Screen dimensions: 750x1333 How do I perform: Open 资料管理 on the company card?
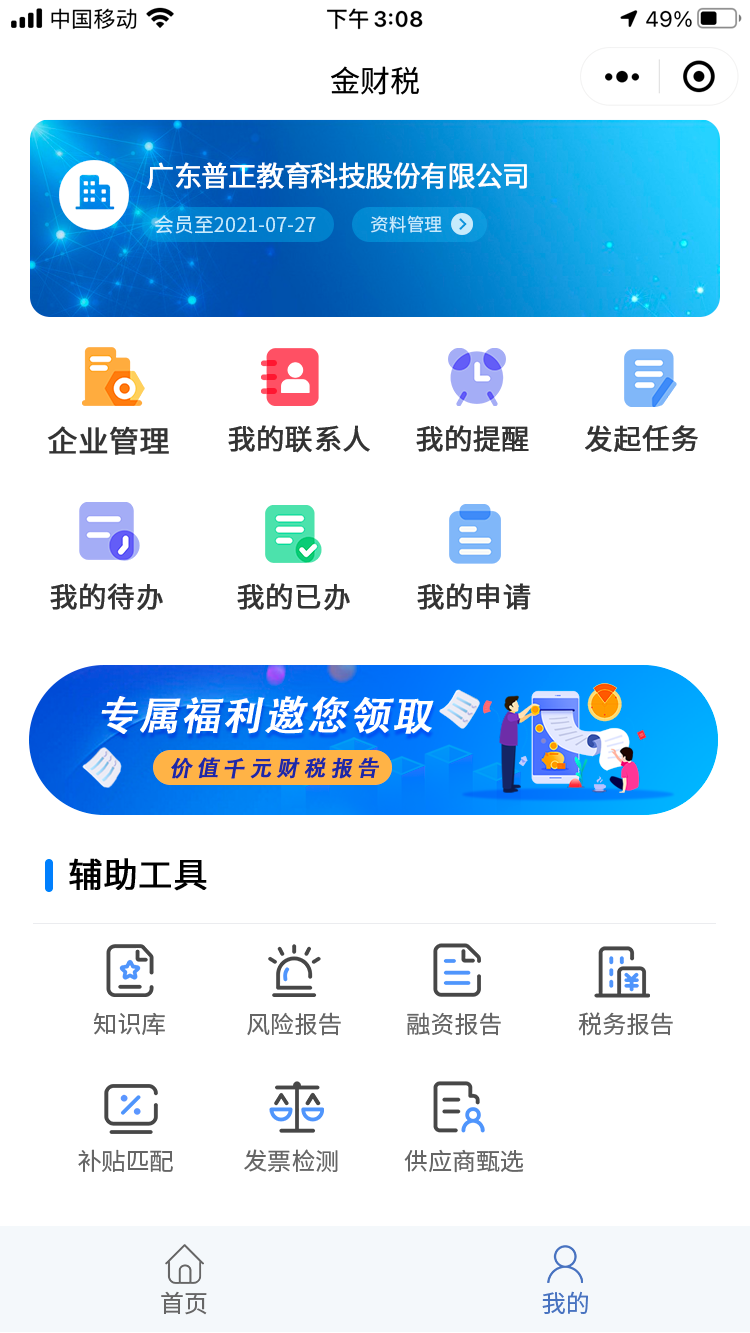tap(419, 224)
